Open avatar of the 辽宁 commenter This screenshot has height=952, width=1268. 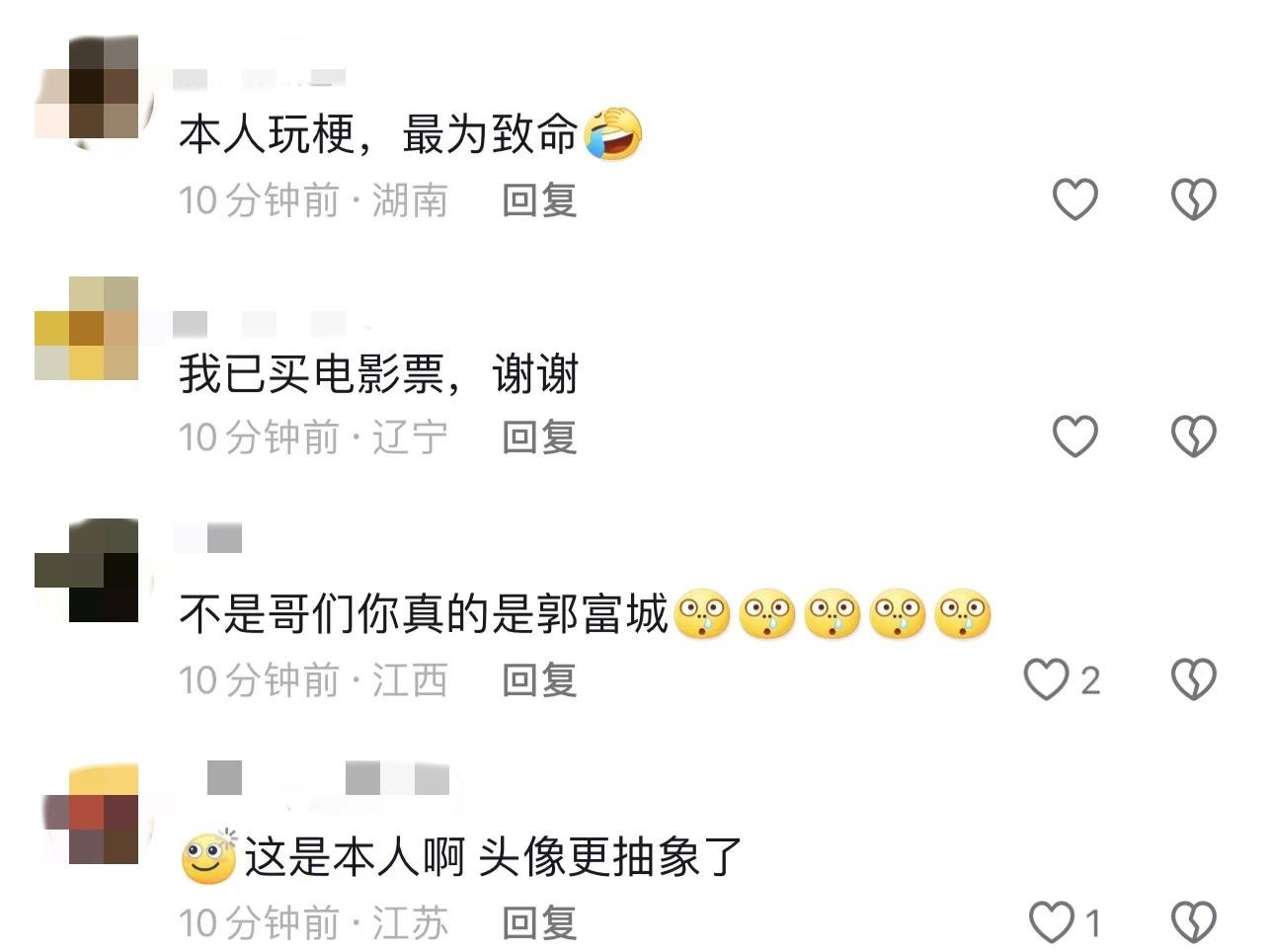pyautogui.click(x=87, y=329)
